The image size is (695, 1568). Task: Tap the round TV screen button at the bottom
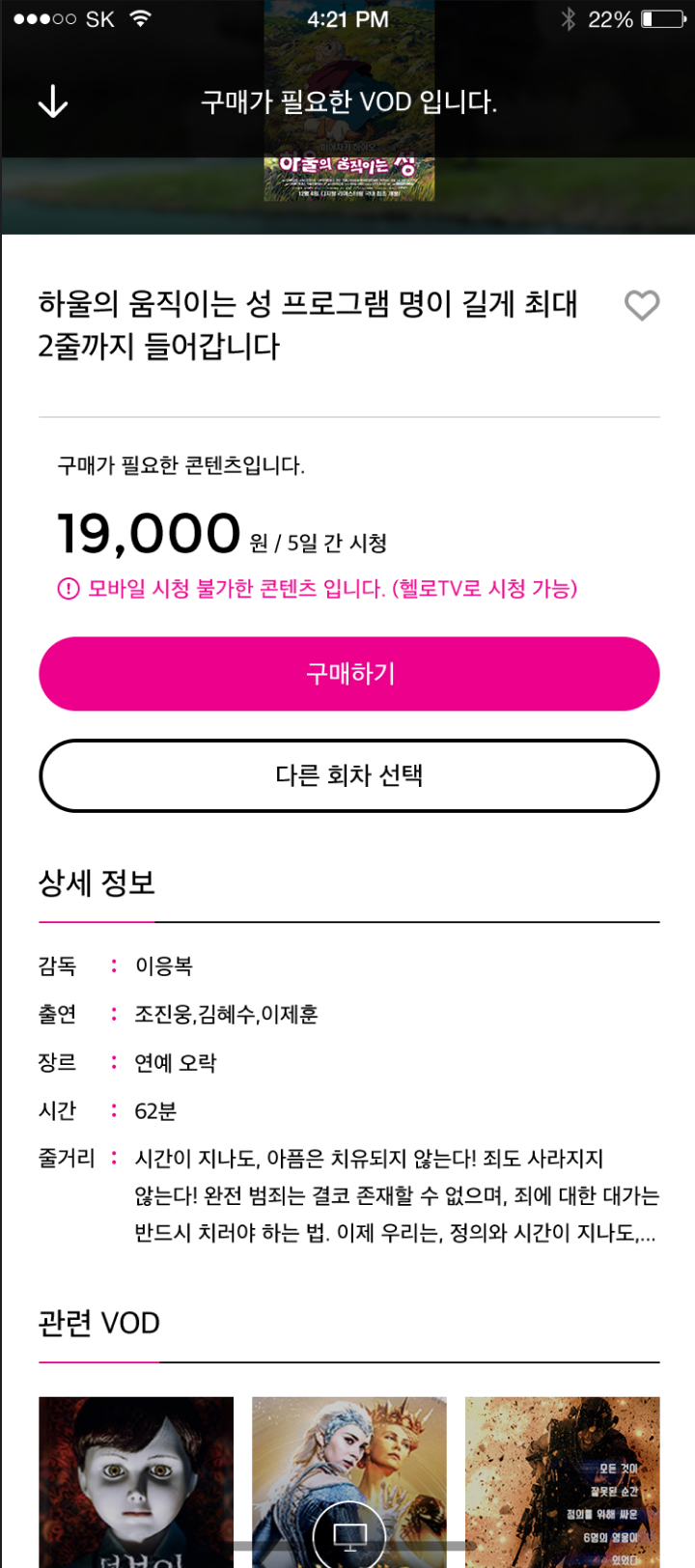pos(349,1535)
